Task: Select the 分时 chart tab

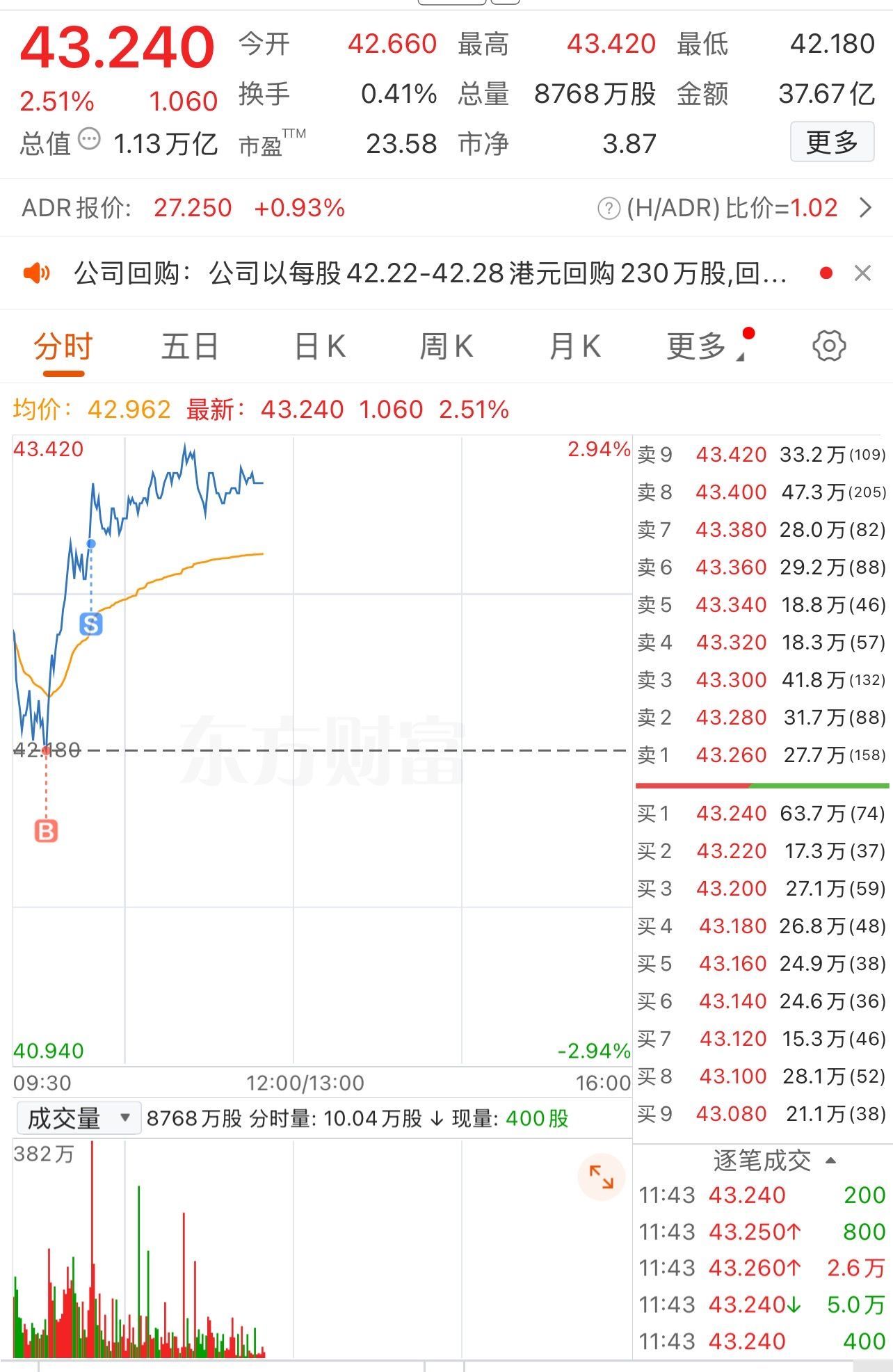Action: [x=63, y=347]
